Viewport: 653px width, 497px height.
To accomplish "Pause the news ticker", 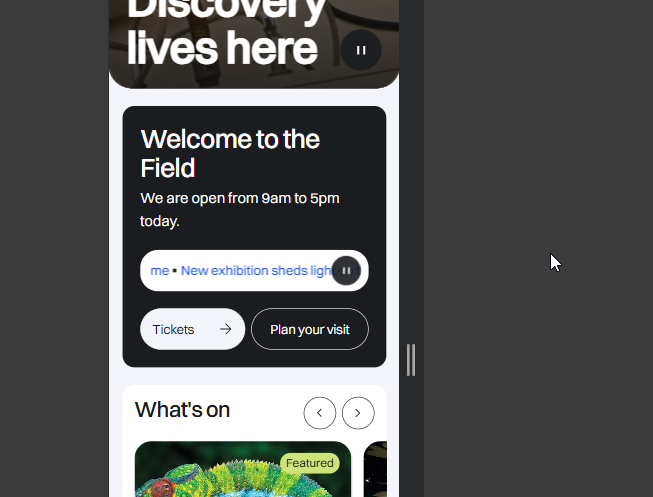I will (x=346, y=270).
